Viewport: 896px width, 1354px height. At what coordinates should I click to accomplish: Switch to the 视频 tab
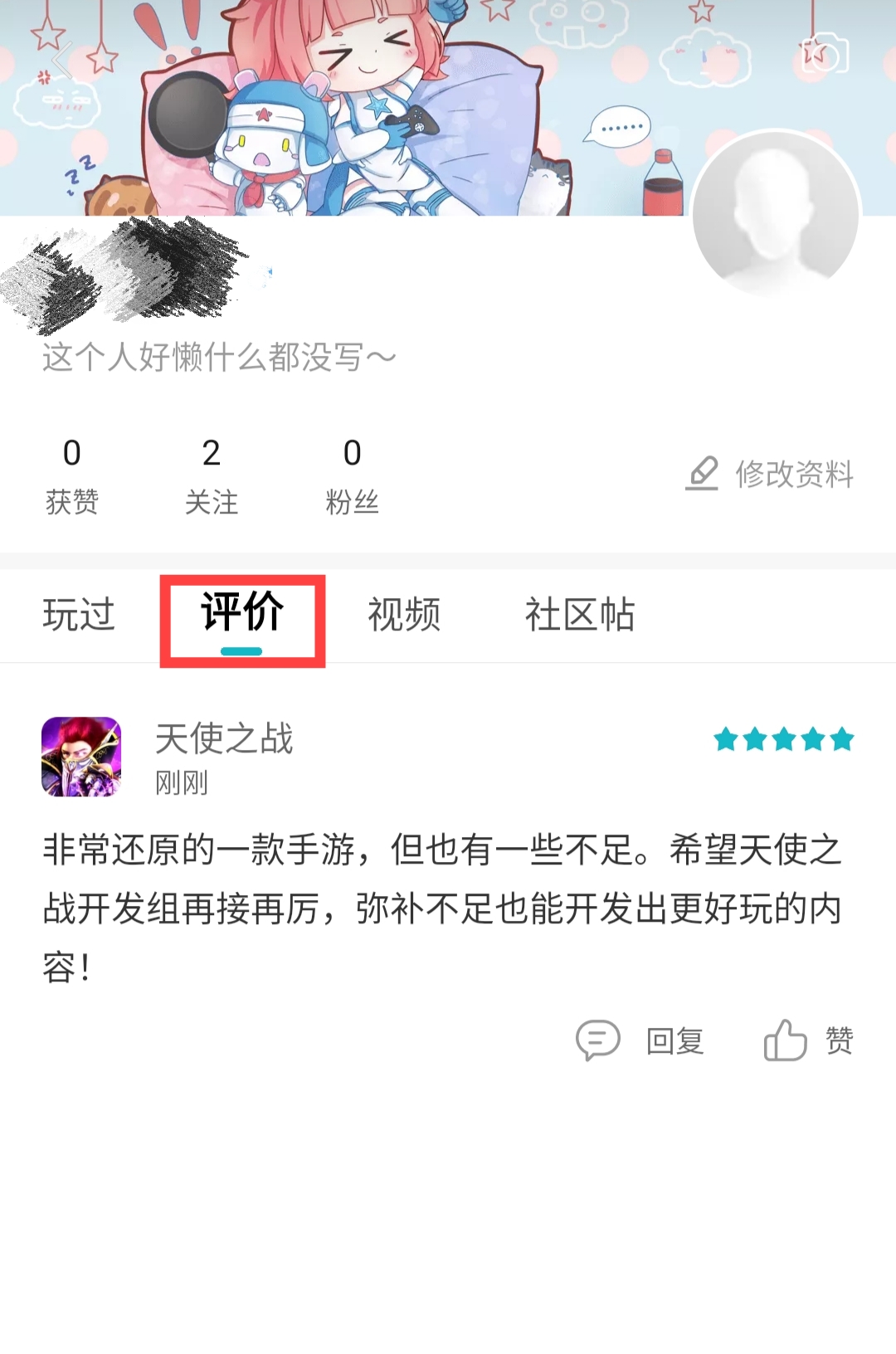404,615
